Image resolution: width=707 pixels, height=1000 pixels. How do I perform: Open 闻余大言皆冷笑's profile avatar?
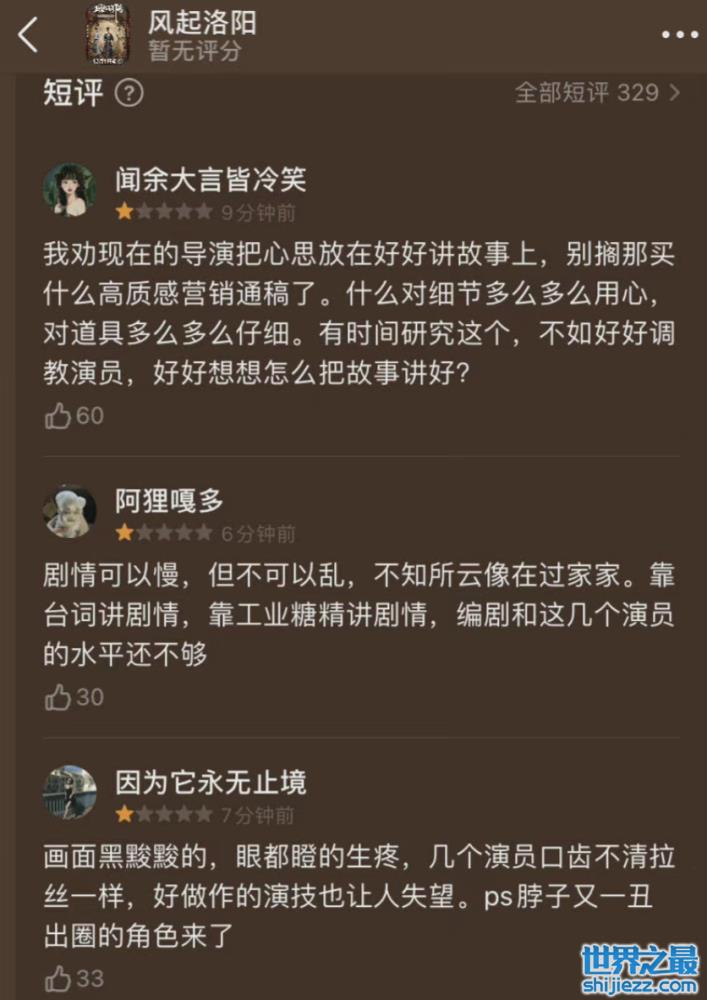click(x=70, y=188)
